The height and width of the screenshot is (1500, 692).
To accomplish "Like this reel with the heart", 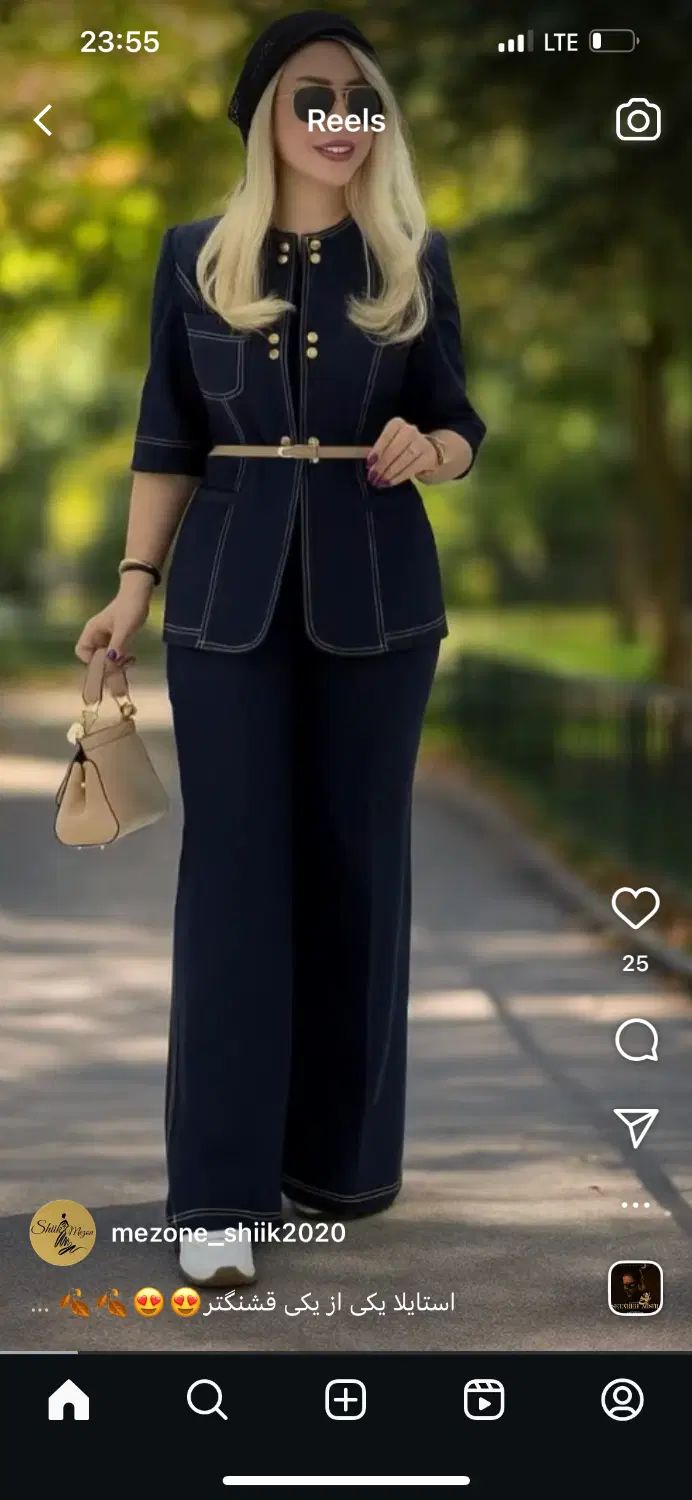I will [x=636, y=909].
